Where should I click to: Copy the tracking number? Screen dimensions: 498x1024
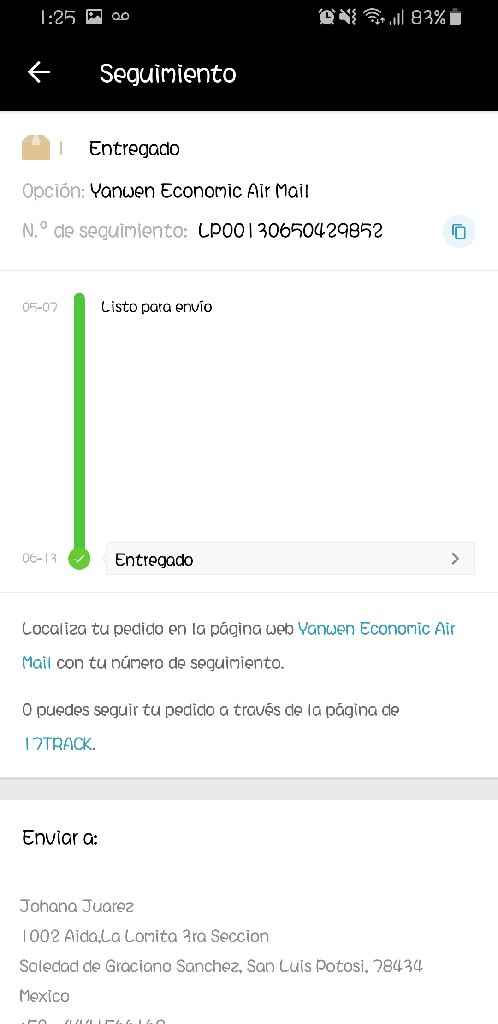tap(459, 231)
